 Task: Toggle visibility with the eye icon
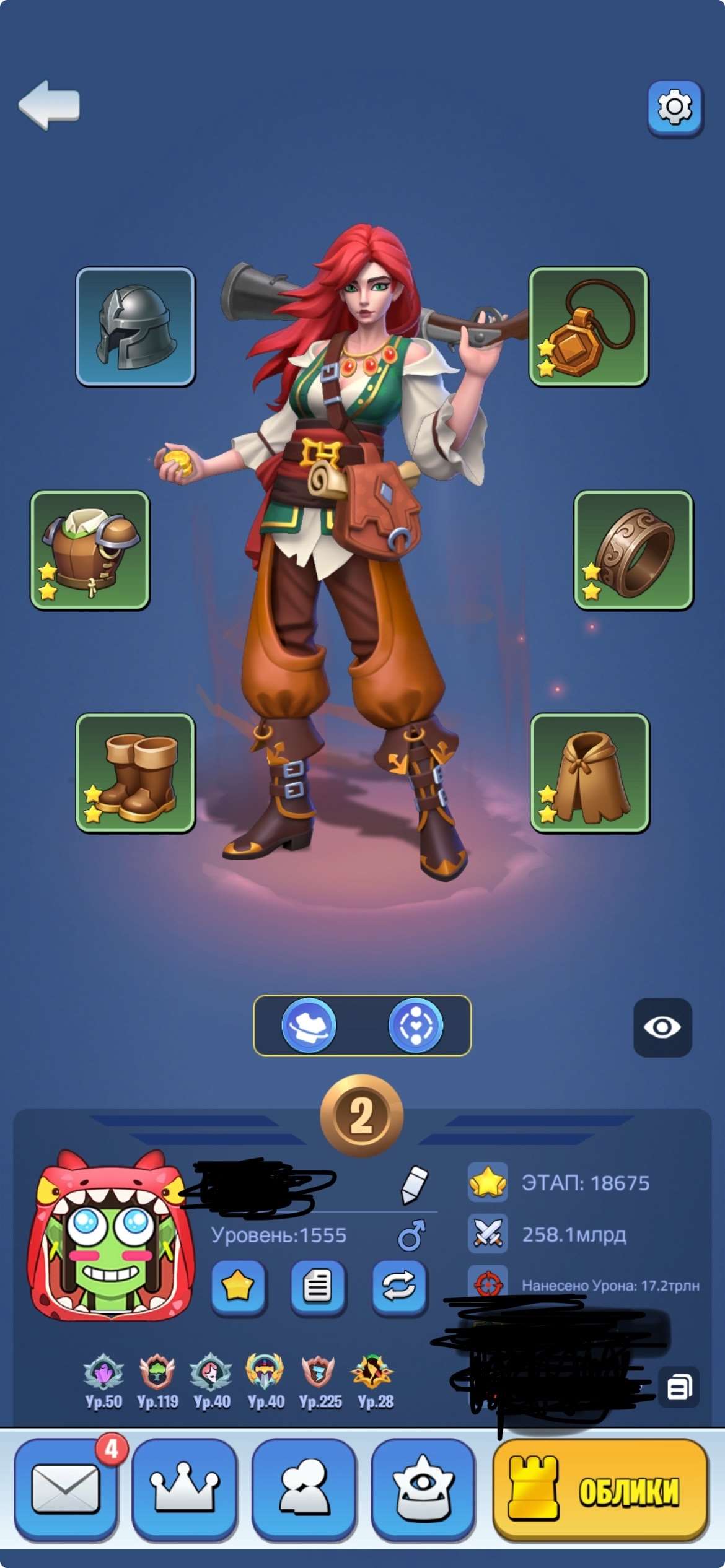point(662,1027)
